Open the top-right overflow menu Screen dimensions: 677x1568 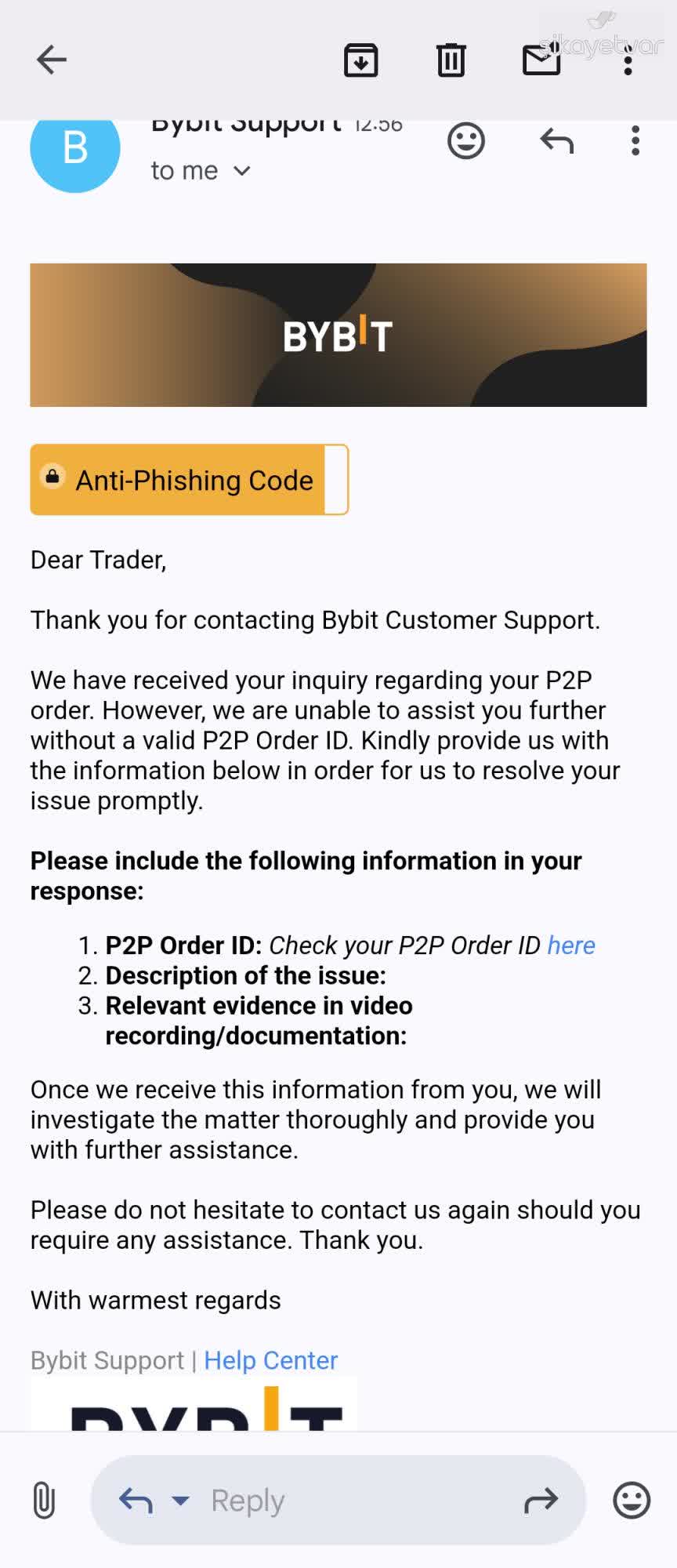point(628,59)
